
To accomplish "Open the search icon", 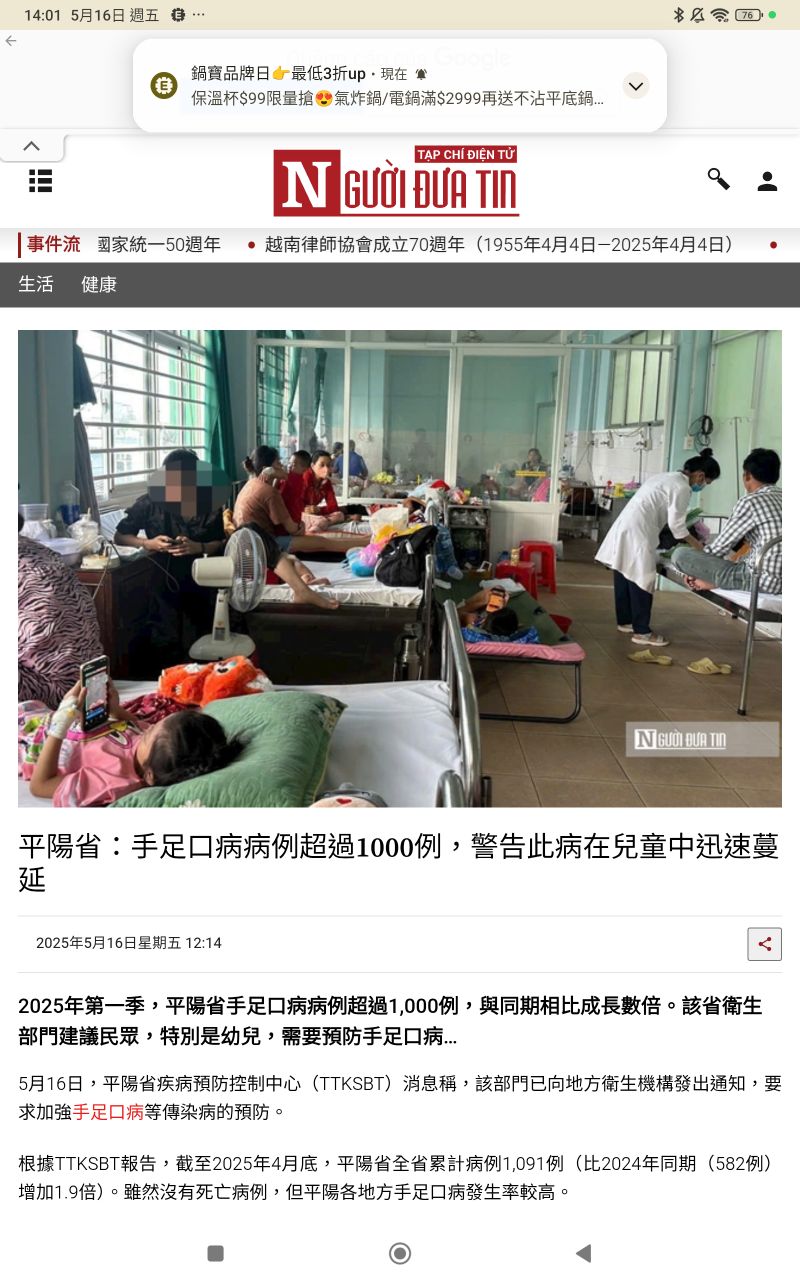I will [718, 179].
